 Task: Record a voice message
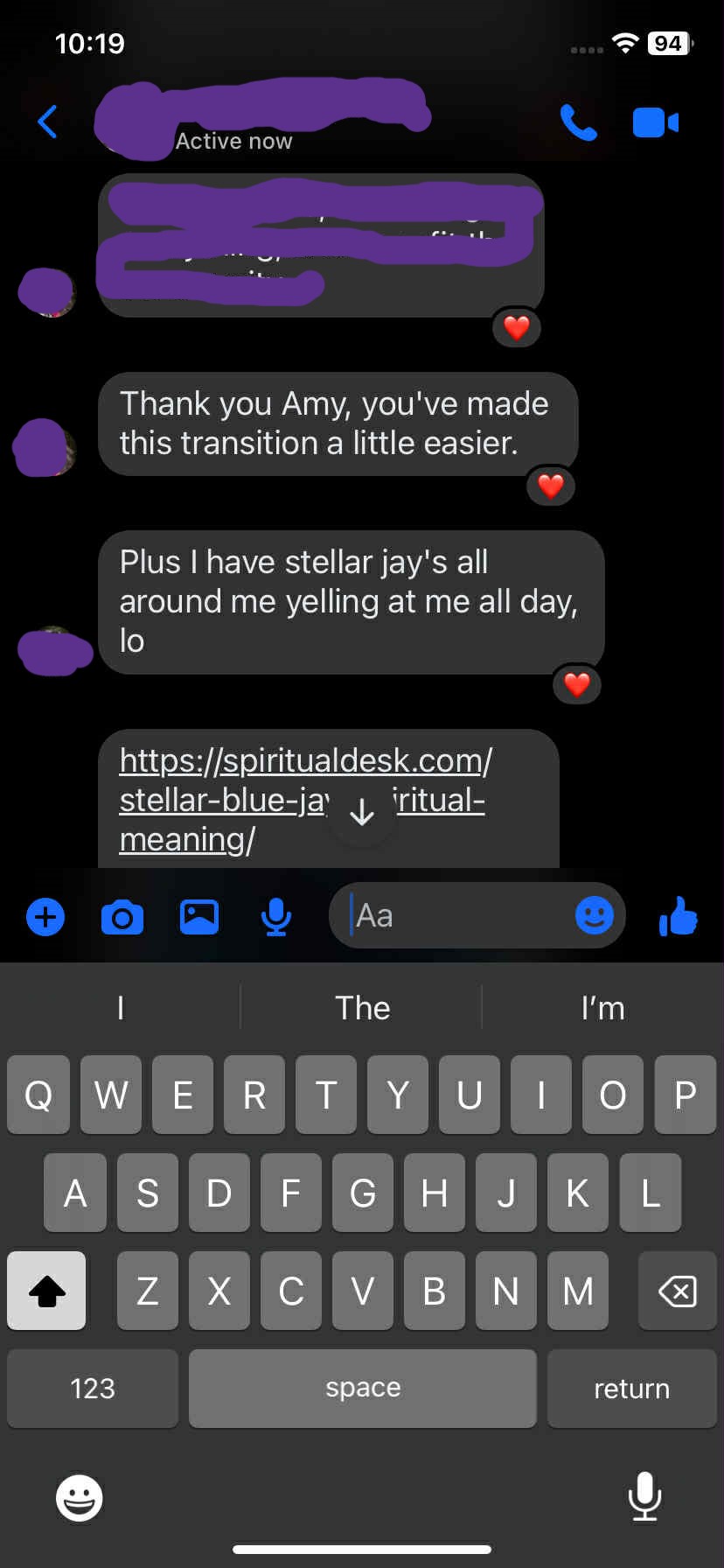click(x=276, y=917)
